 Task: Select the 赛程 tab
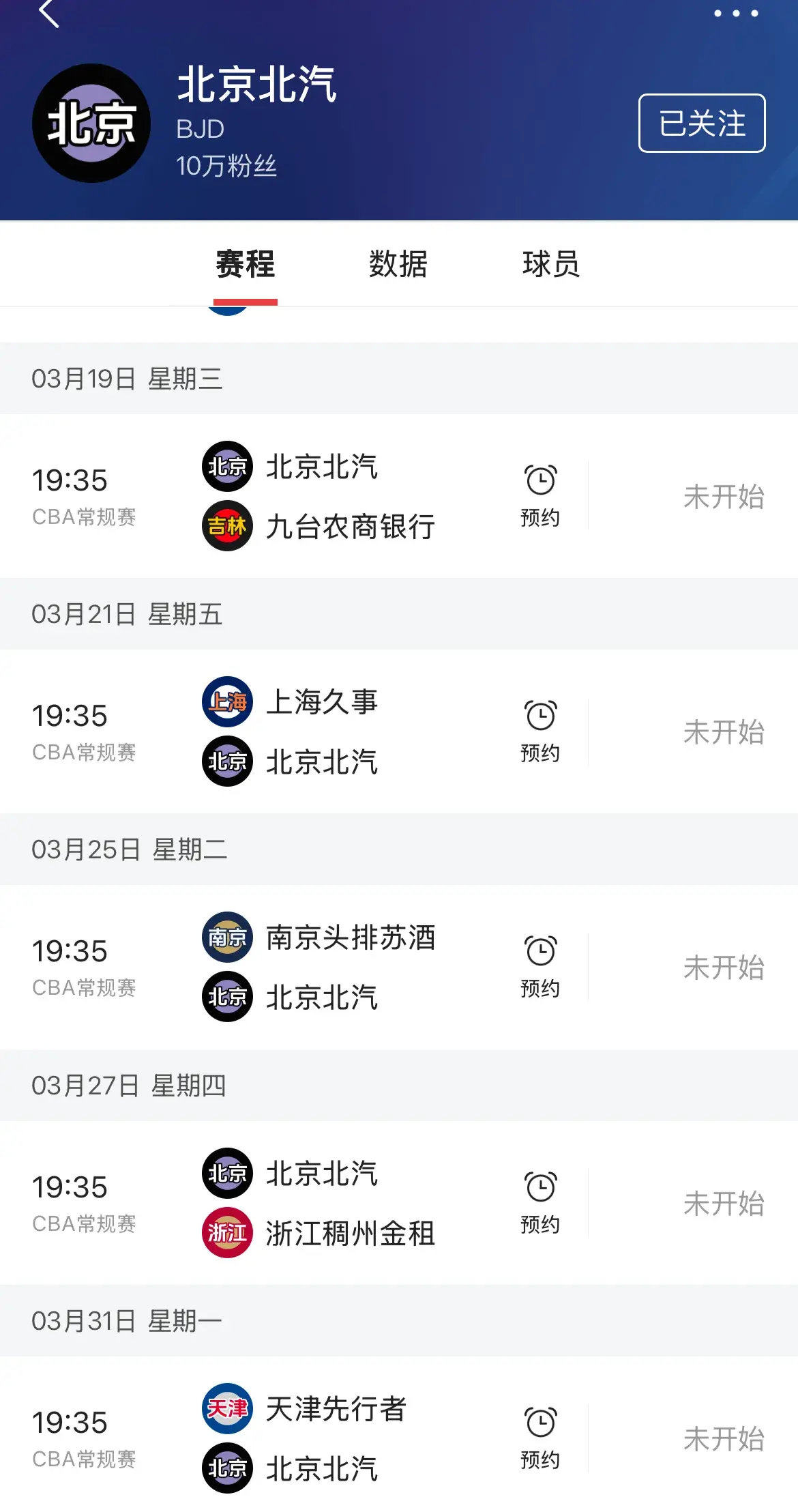point(246,265)
